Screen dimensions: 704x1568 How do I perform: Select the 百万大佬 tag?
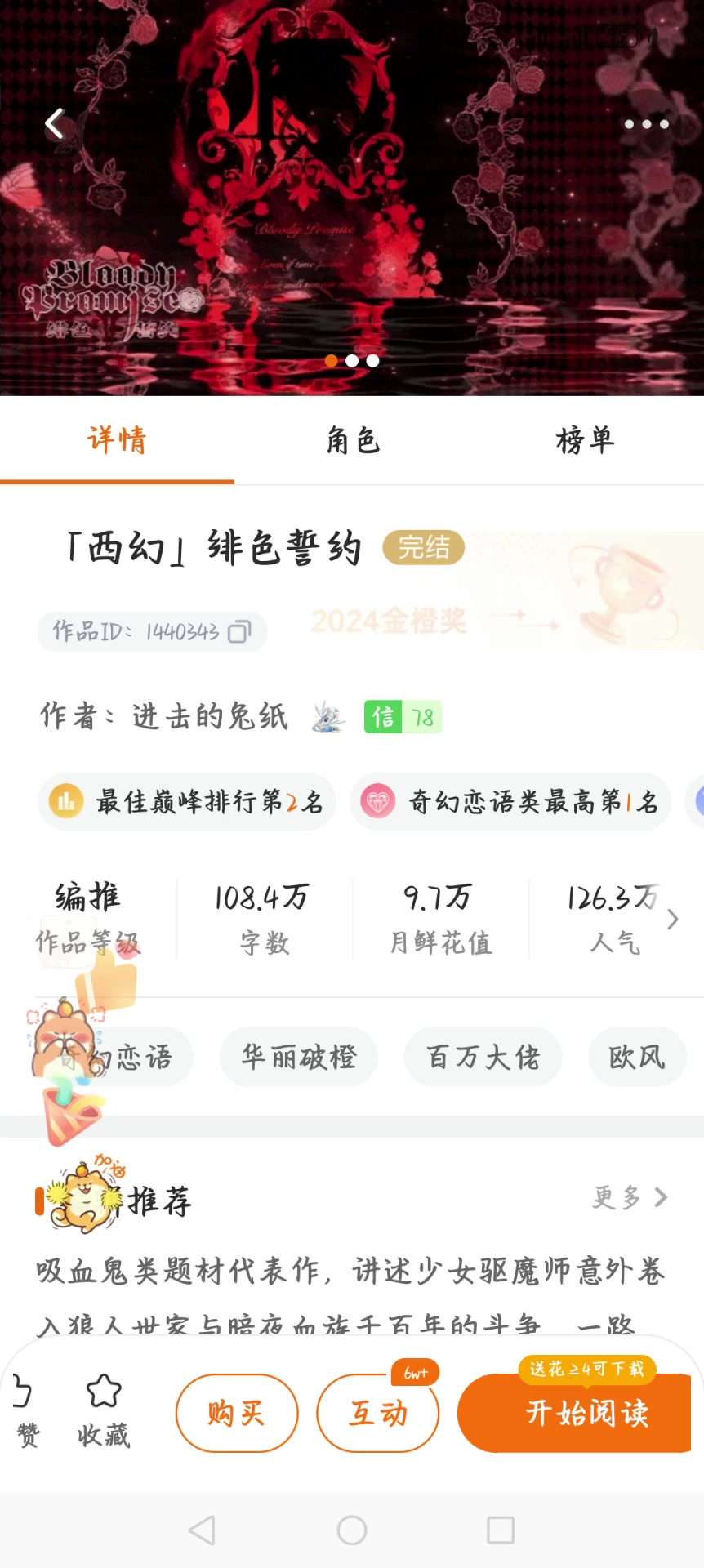[483, 1058]
